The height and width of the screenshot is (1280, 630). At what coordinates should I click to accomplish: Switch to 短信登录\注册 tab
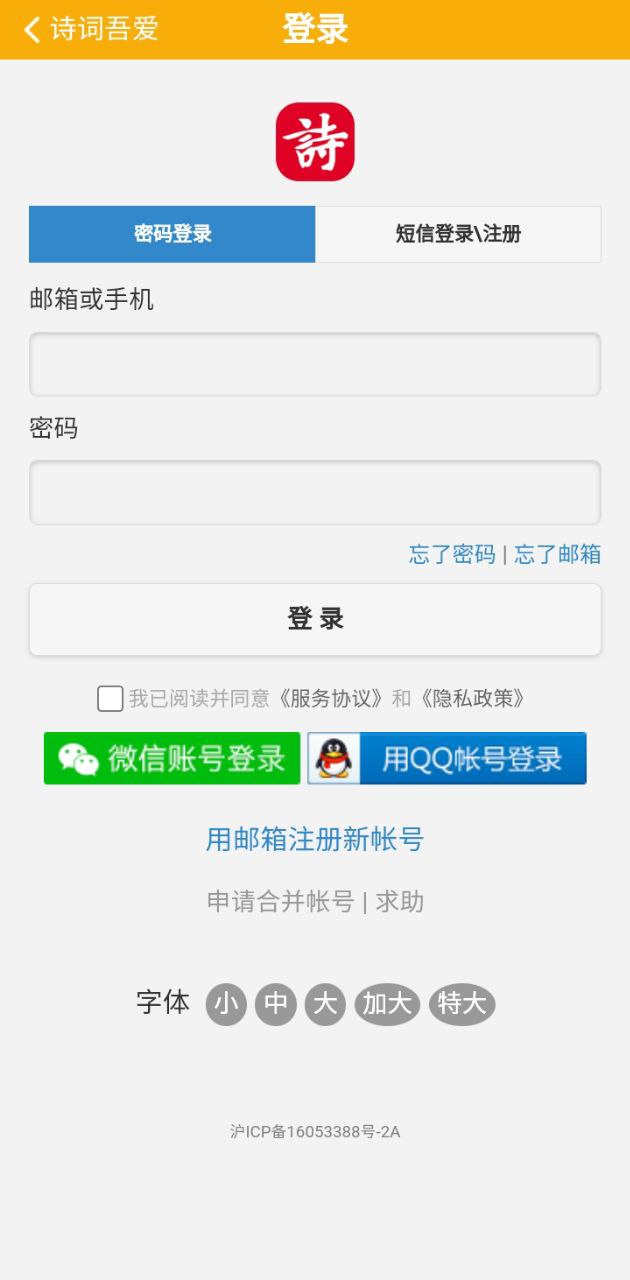coord(458,234)
